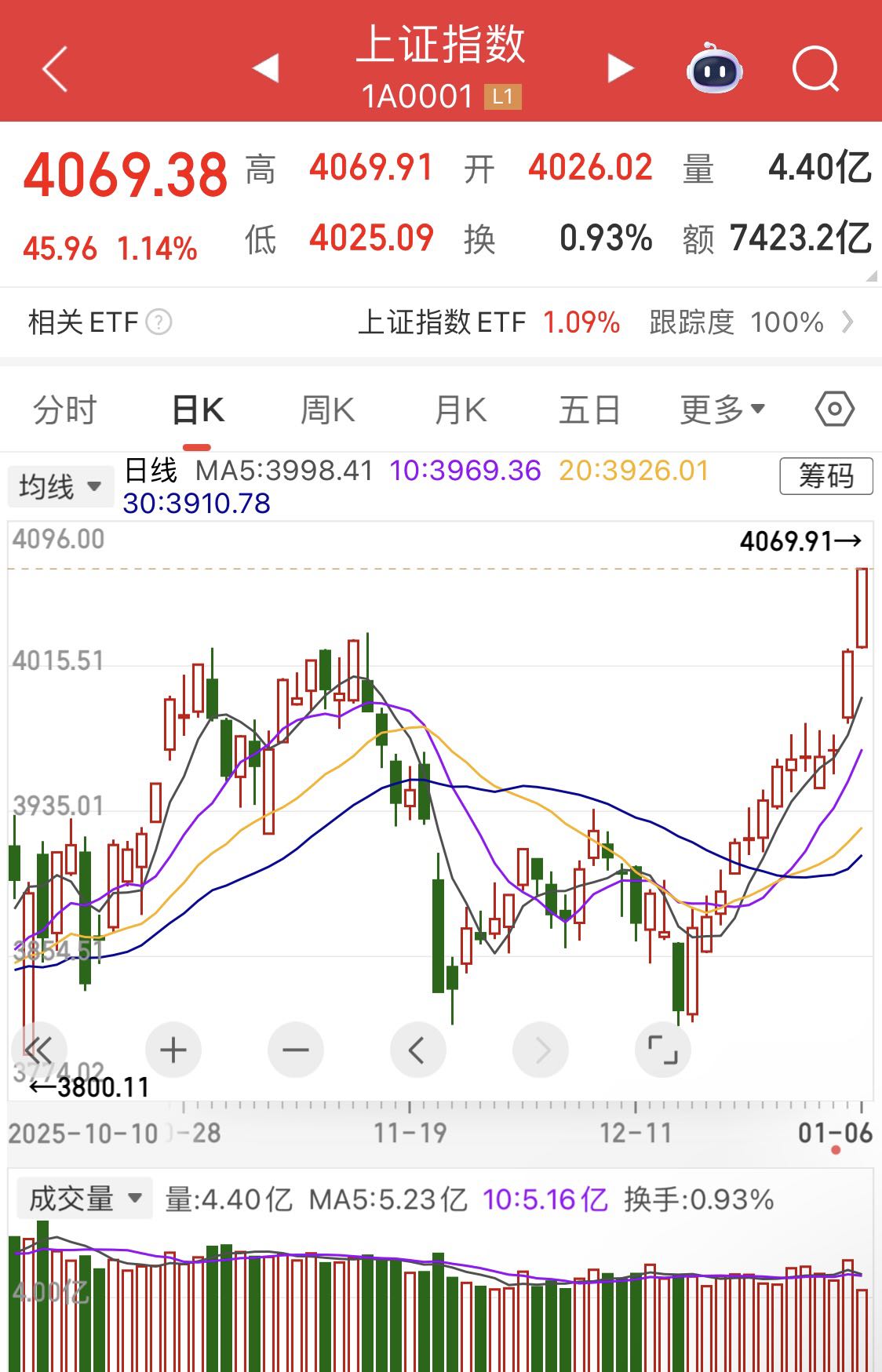Switch to the 周K chart tab

click(327, 410)
